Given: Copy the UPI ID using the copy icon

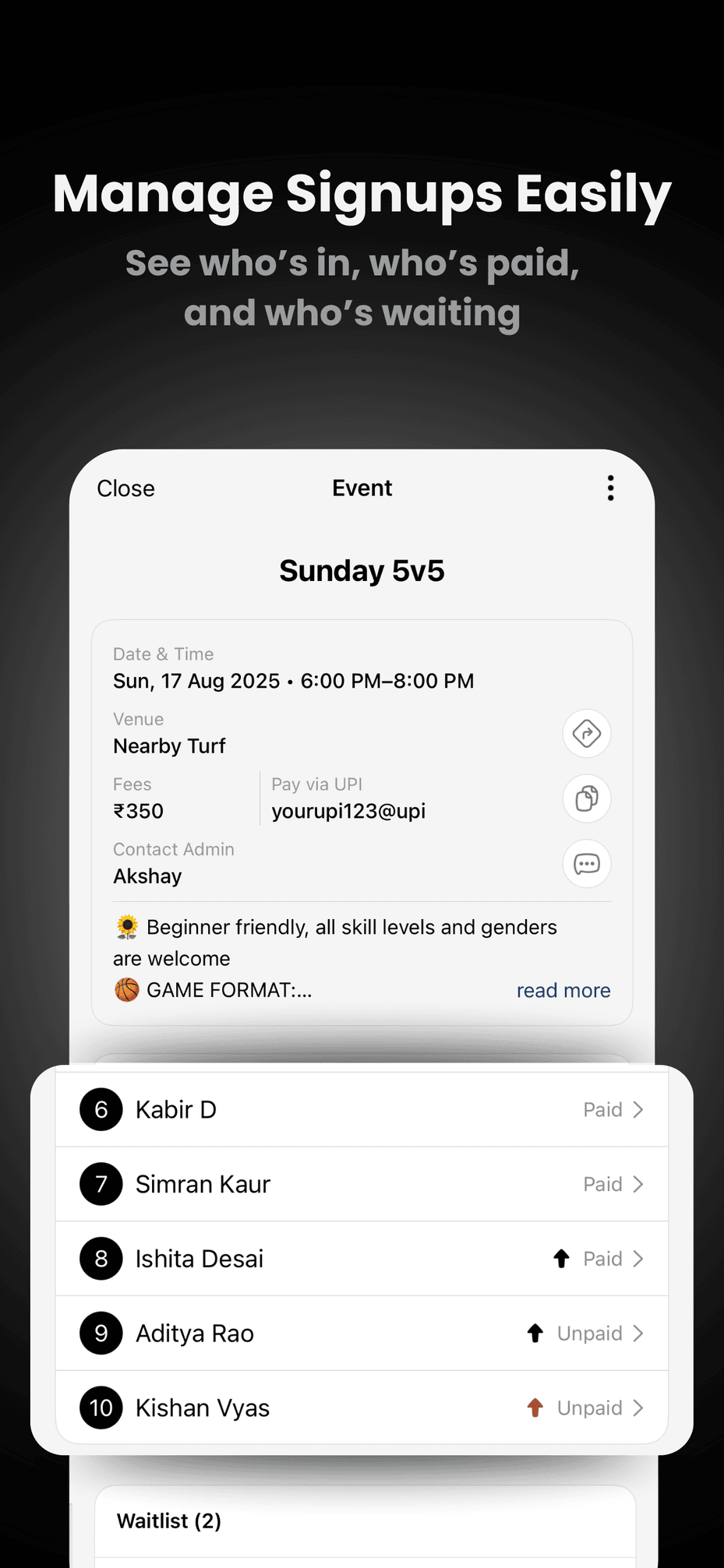Looking at the screenshot, I should pyautogui.click(x=586, y=798).
